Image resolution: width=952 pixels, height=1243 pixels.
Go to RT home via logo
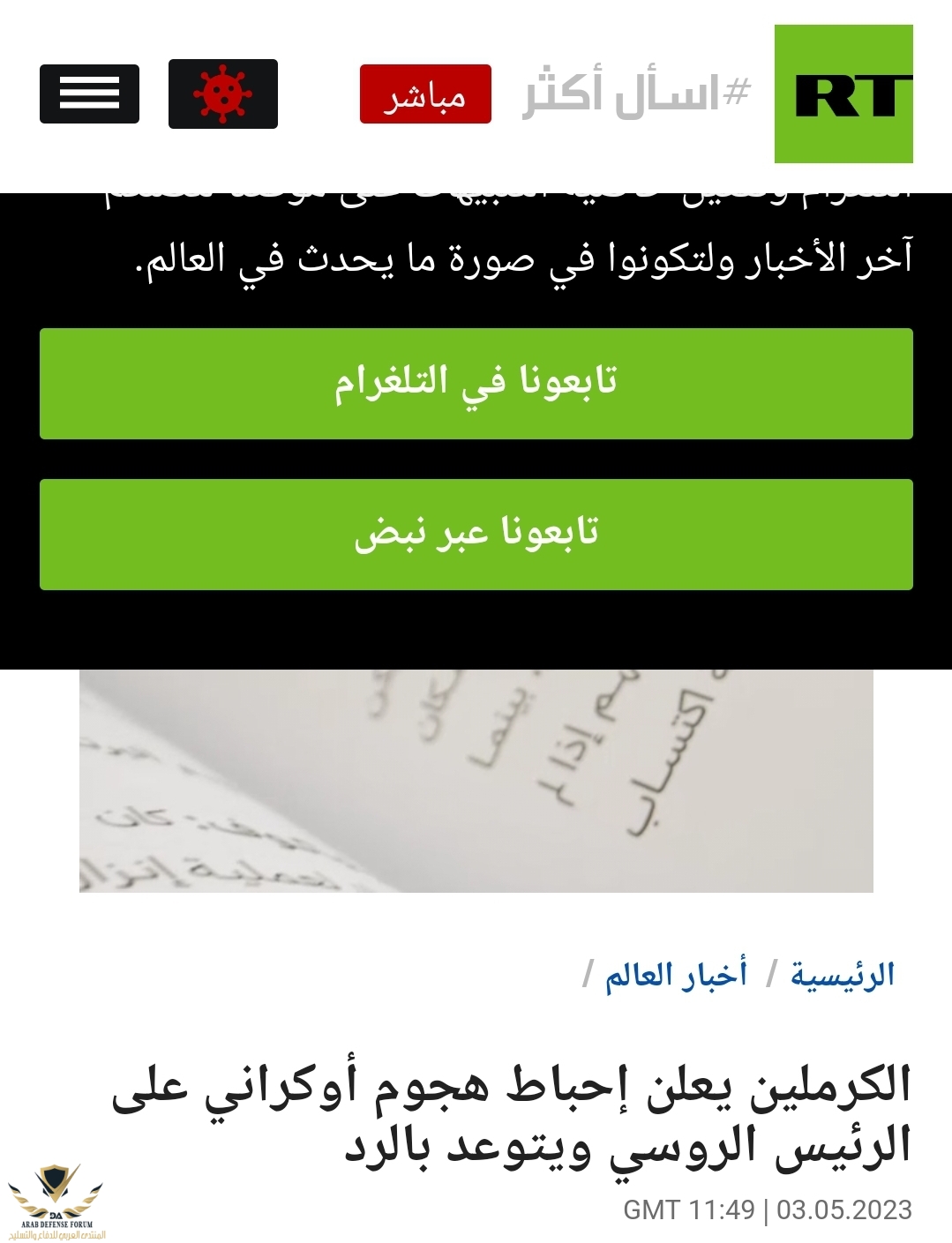843,94
